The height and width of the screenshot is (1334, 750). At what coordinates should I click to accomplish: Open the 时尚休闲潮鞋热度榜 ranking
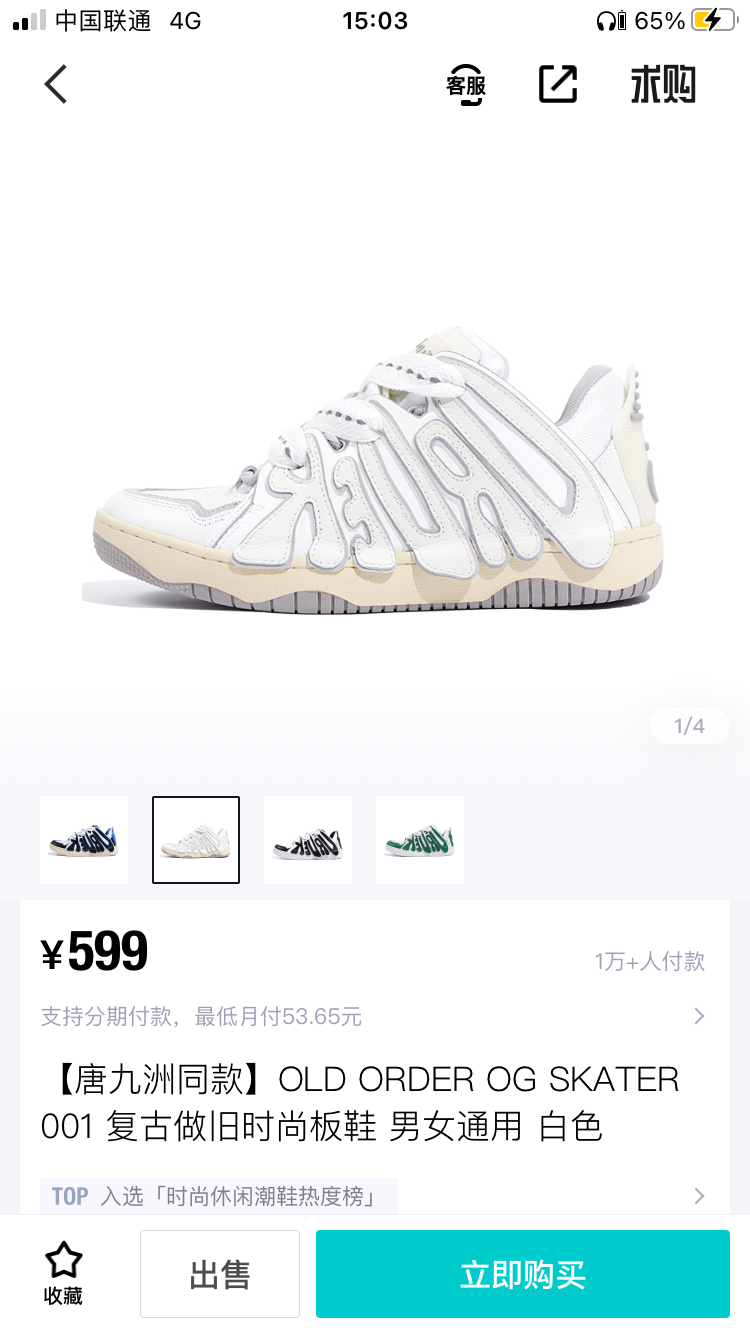[372, 1196]
